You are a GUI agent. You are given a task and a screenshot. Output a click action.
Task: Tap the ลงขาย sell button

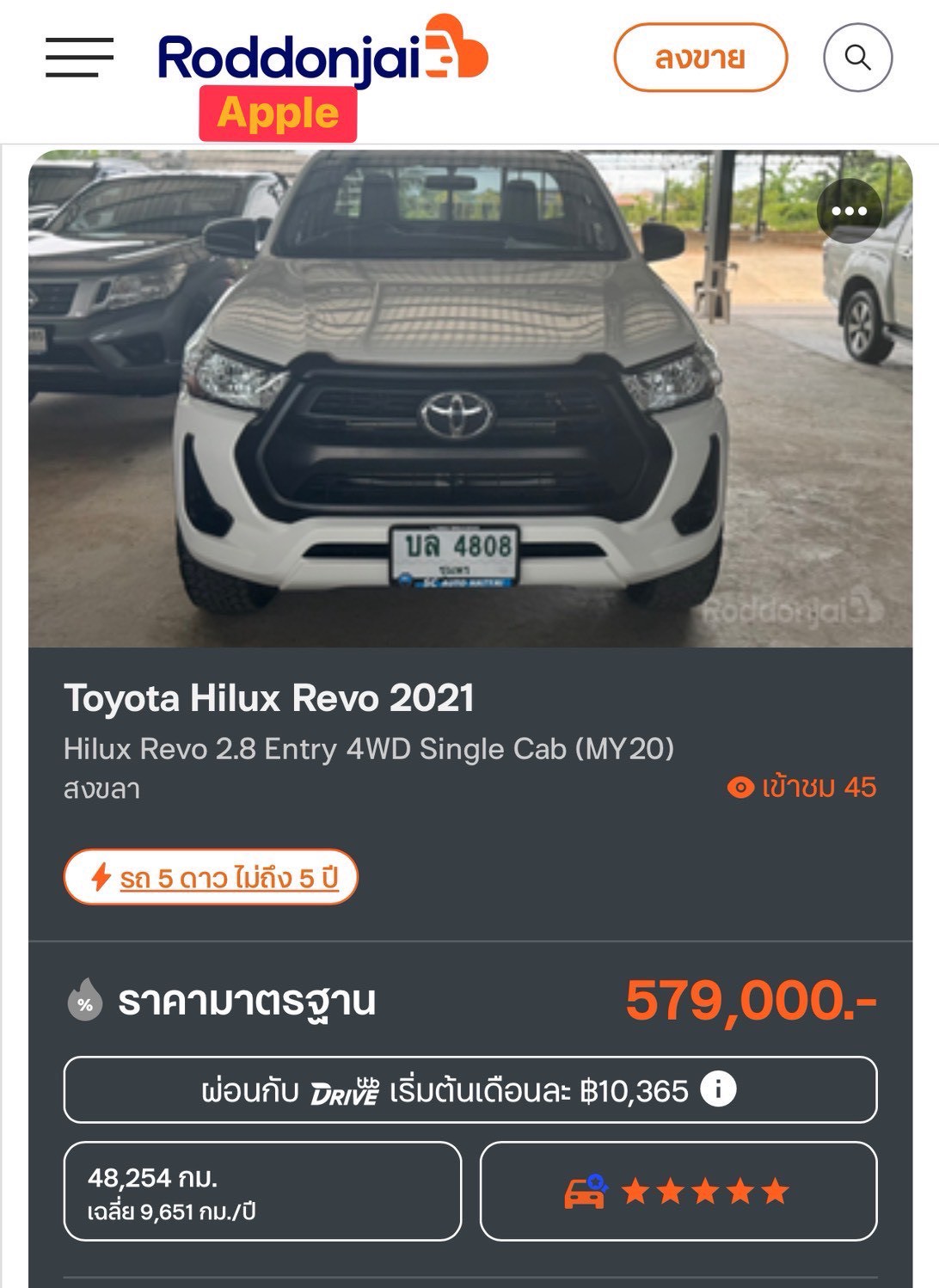700,58
